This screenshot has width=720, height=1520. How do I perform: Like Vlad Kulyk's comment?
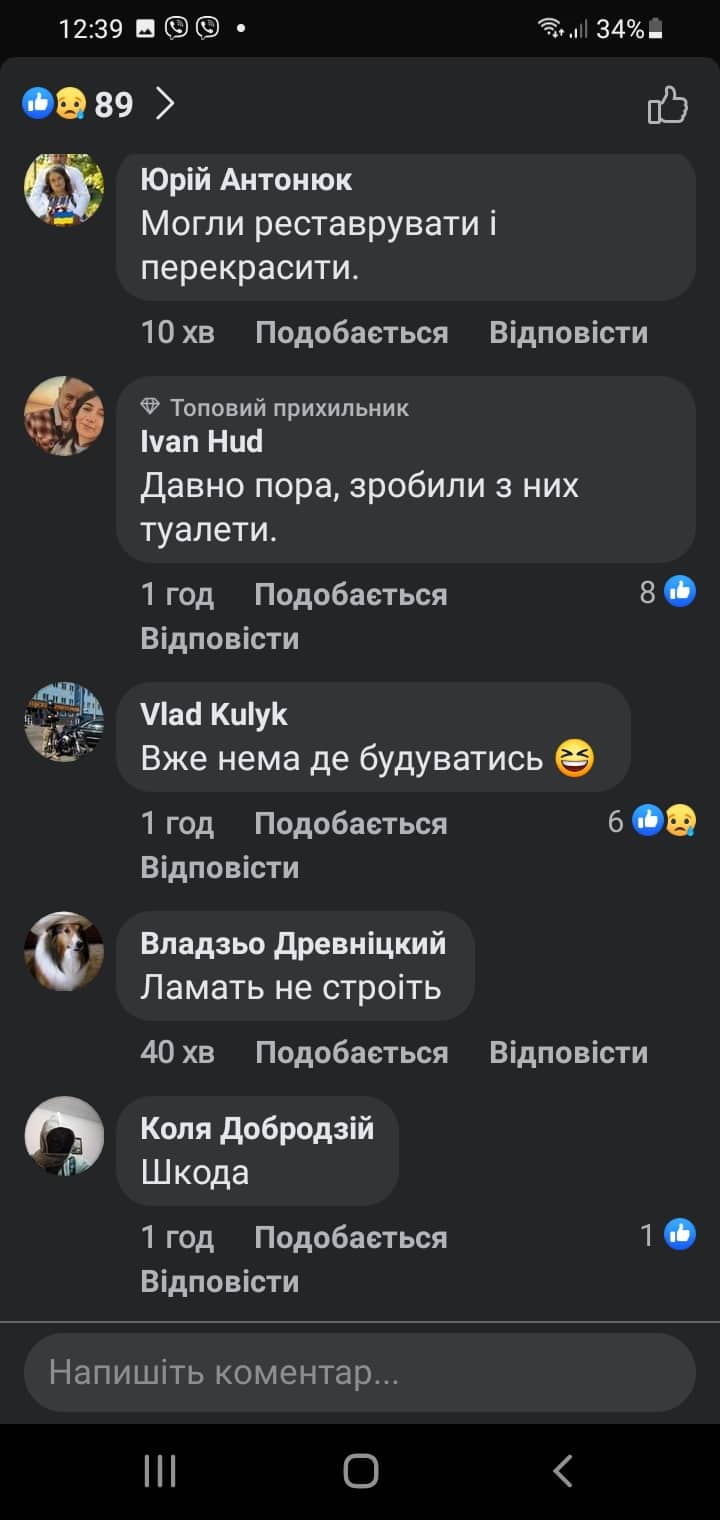351,823
